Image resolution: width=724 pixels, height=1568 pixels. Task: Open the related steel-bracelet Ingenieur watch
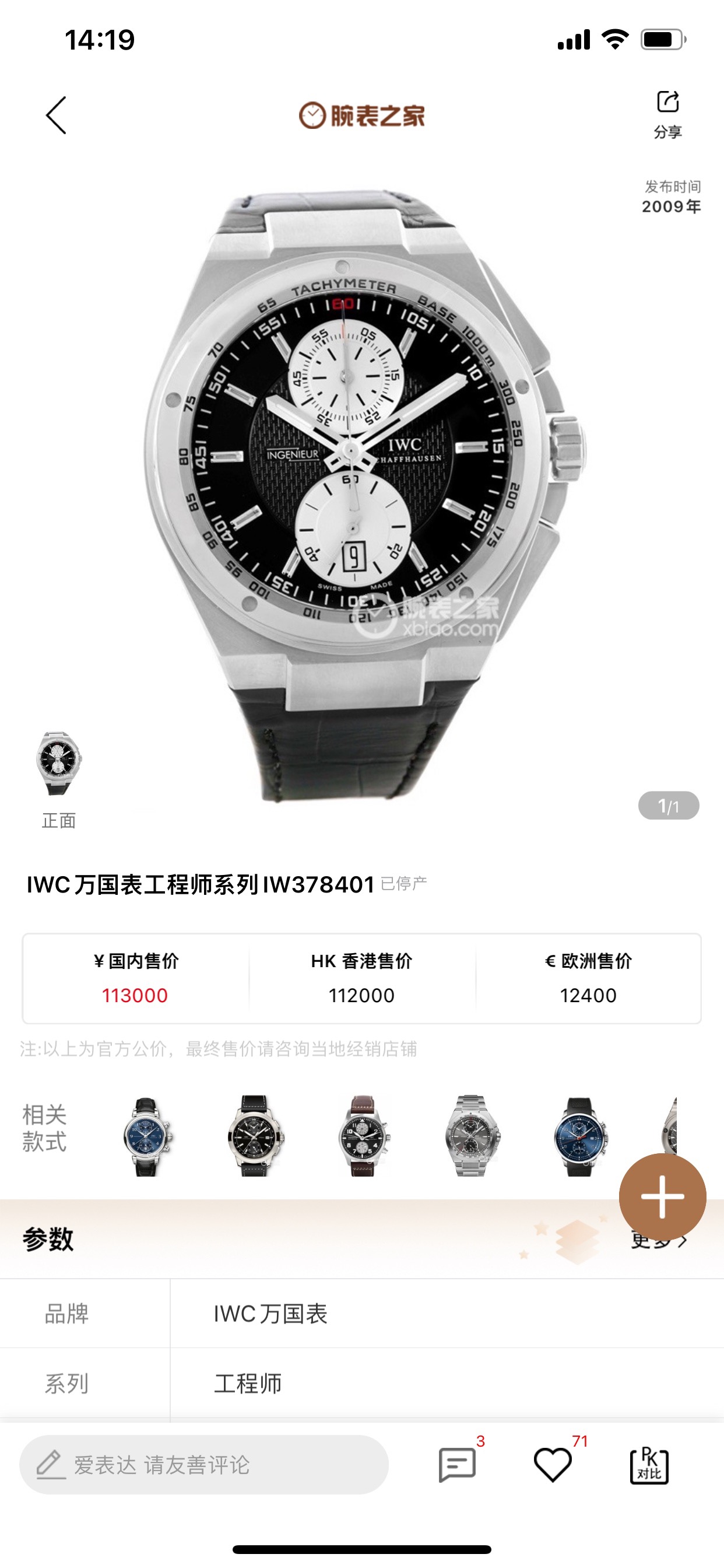pyautogui.click(x=472, y=1136)
